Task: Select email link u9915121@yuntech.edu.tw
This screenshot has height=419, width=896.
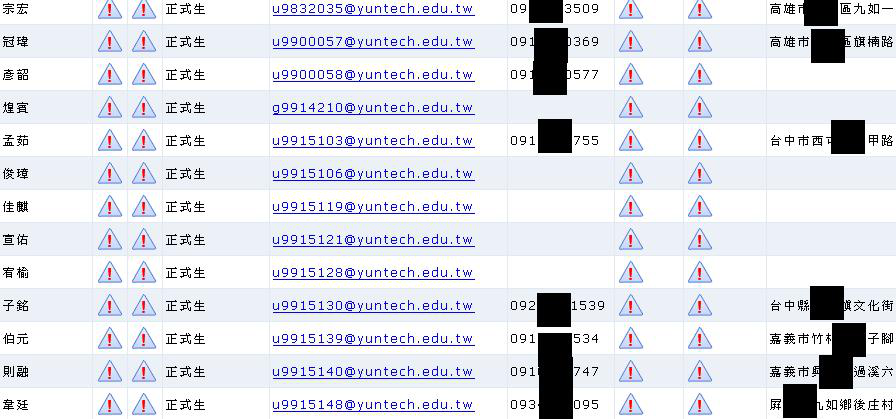Action: [x=372, y=240]
